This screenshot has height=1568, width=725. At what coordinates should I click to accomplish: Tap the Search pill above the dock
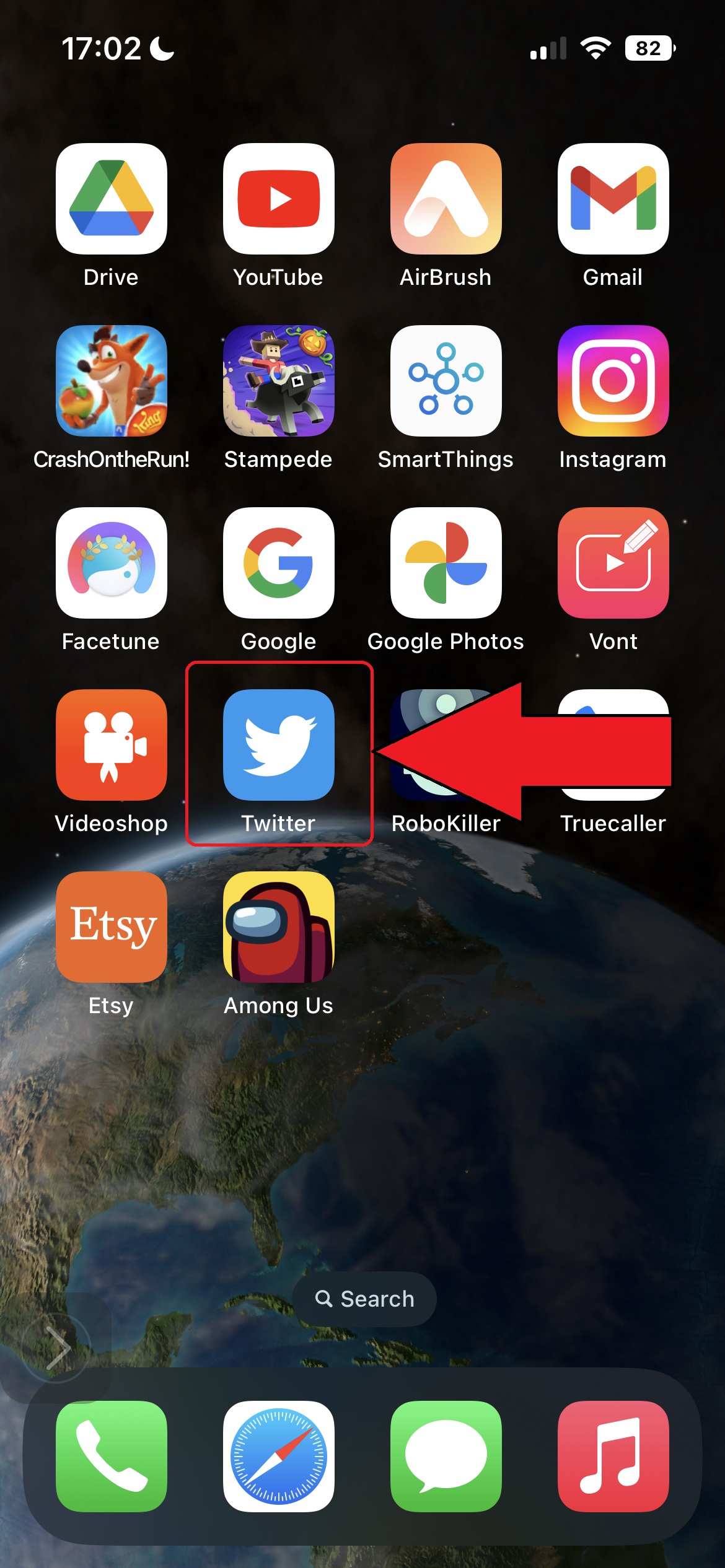(364, 1299)
